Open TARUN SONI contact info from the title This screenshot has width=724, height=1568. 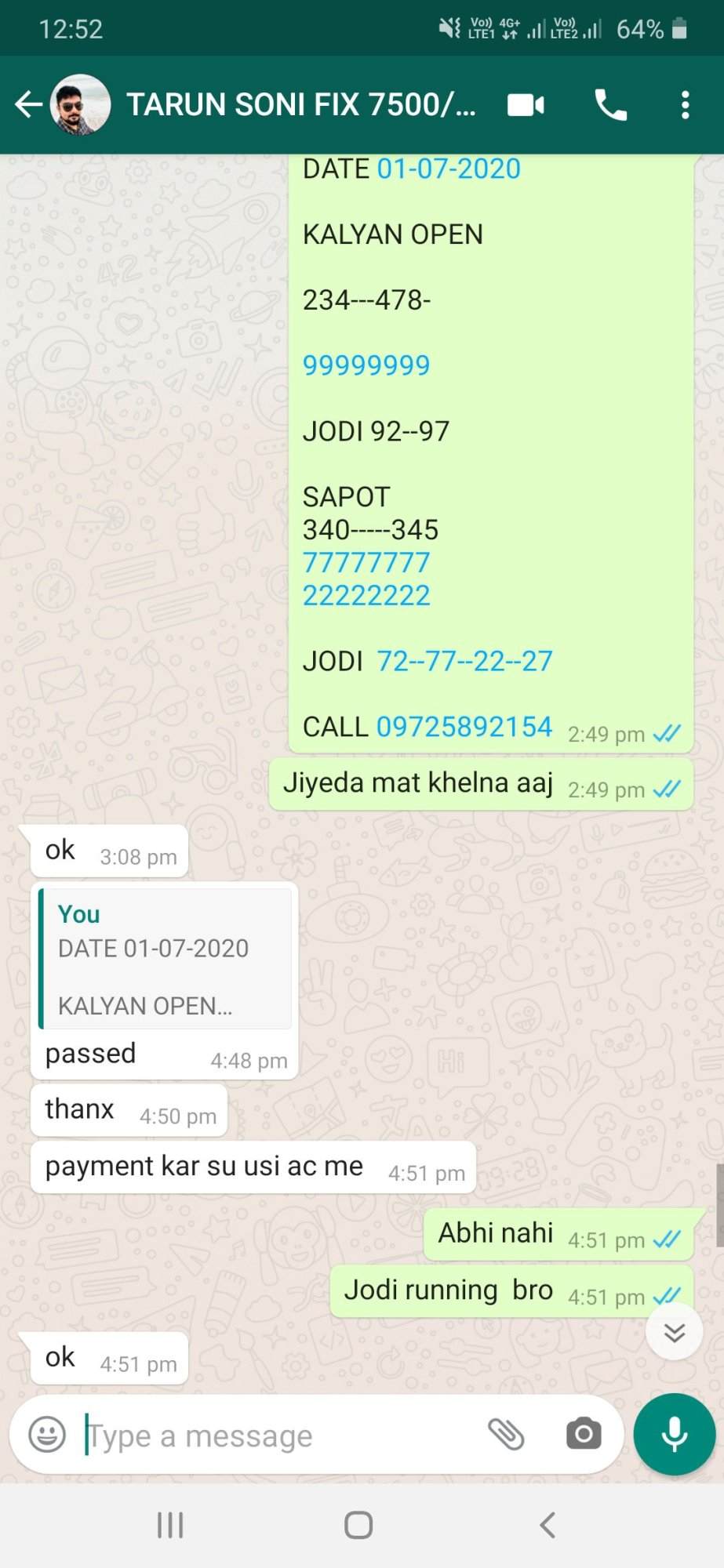point(301,104)
